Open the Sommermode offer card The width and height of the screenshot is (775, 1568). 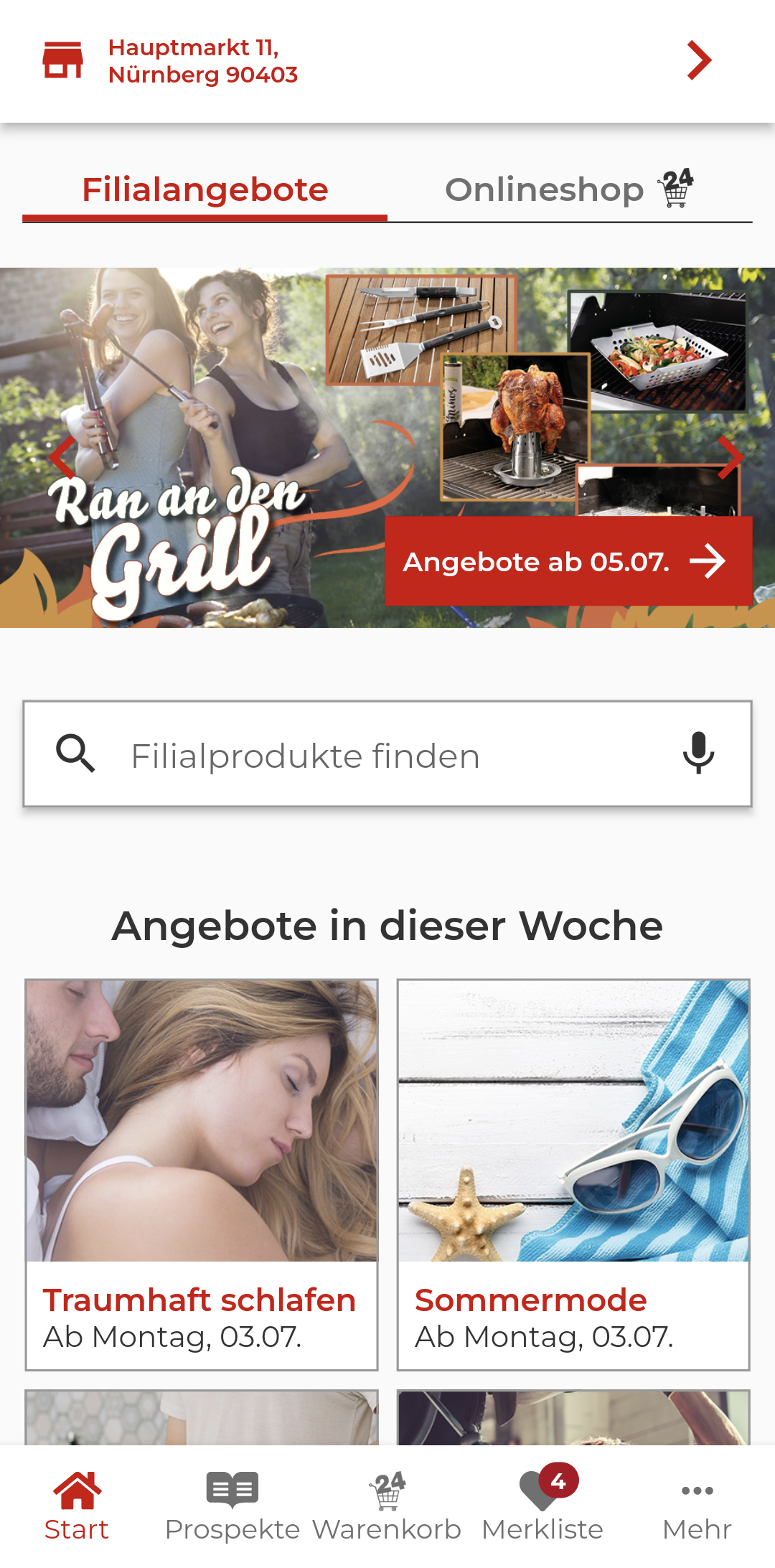573,1175
